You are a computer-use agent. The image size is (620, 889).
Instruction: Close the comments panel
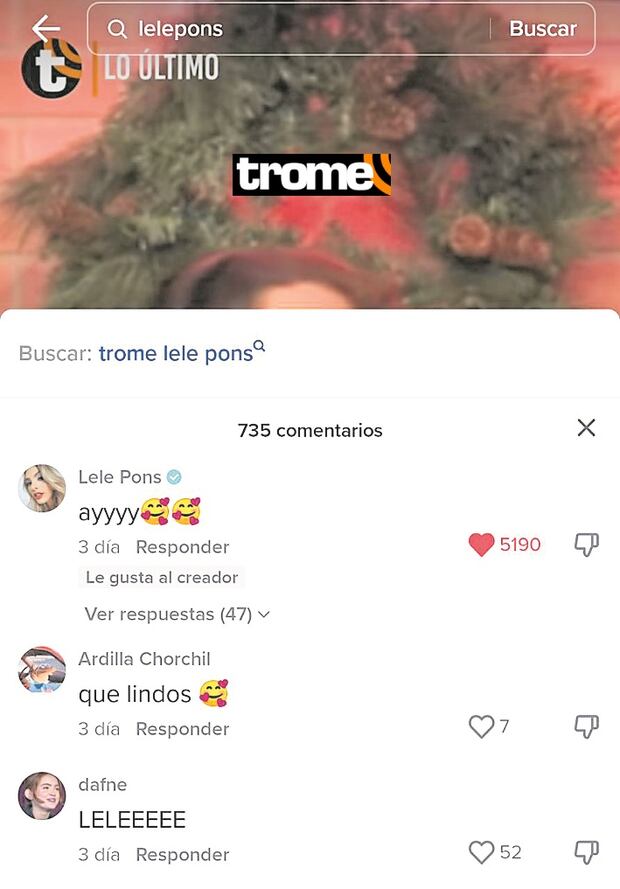click(x=586, y=429)
